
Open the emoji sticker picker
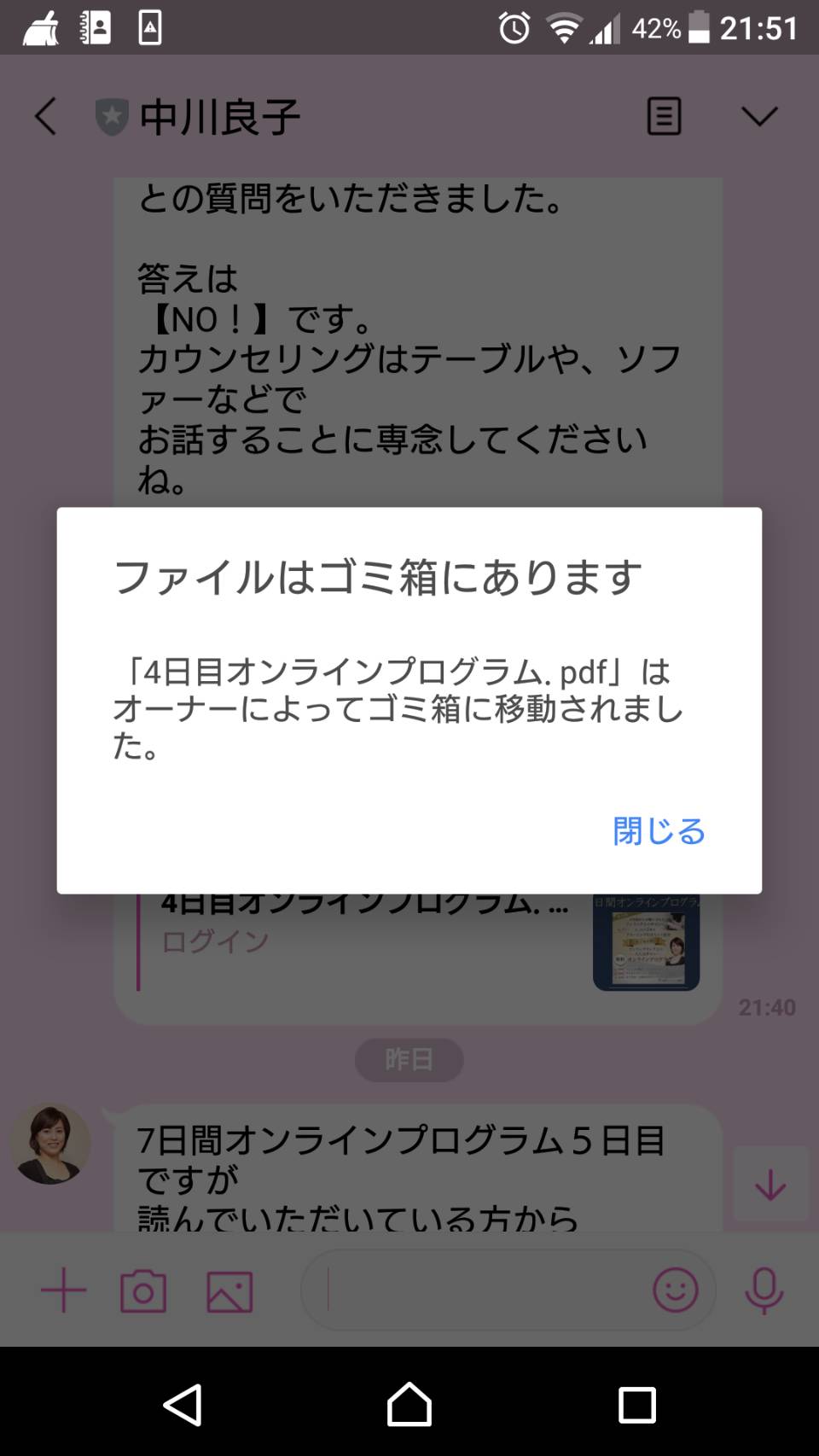click(676, 1290)
